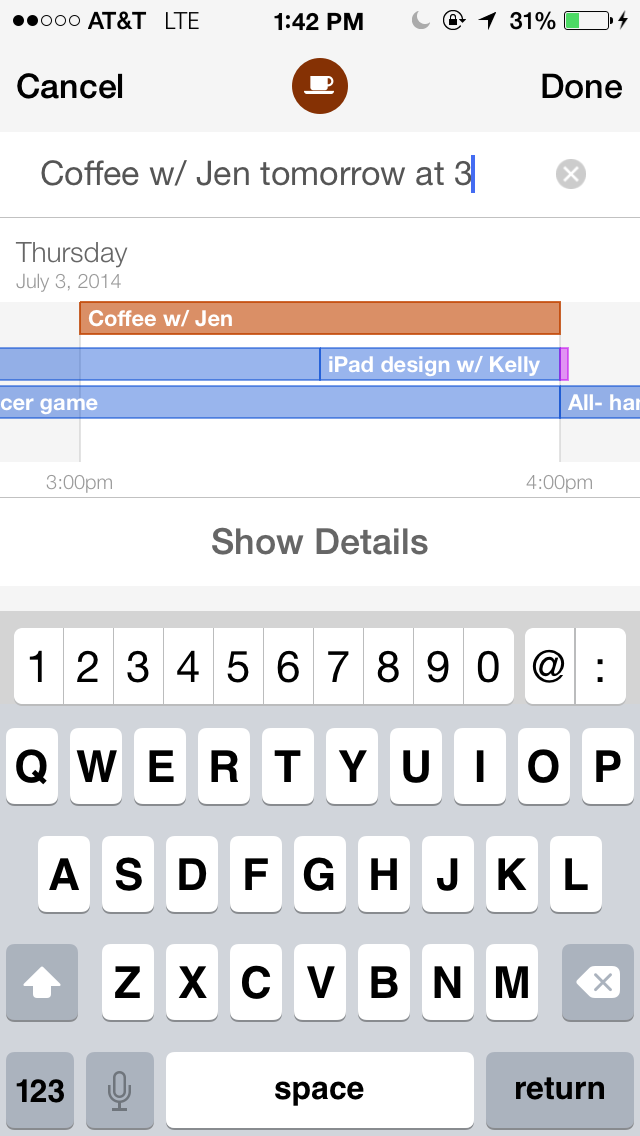
Task: Select the Coffee w/ Jen event block
Action: 319,318
